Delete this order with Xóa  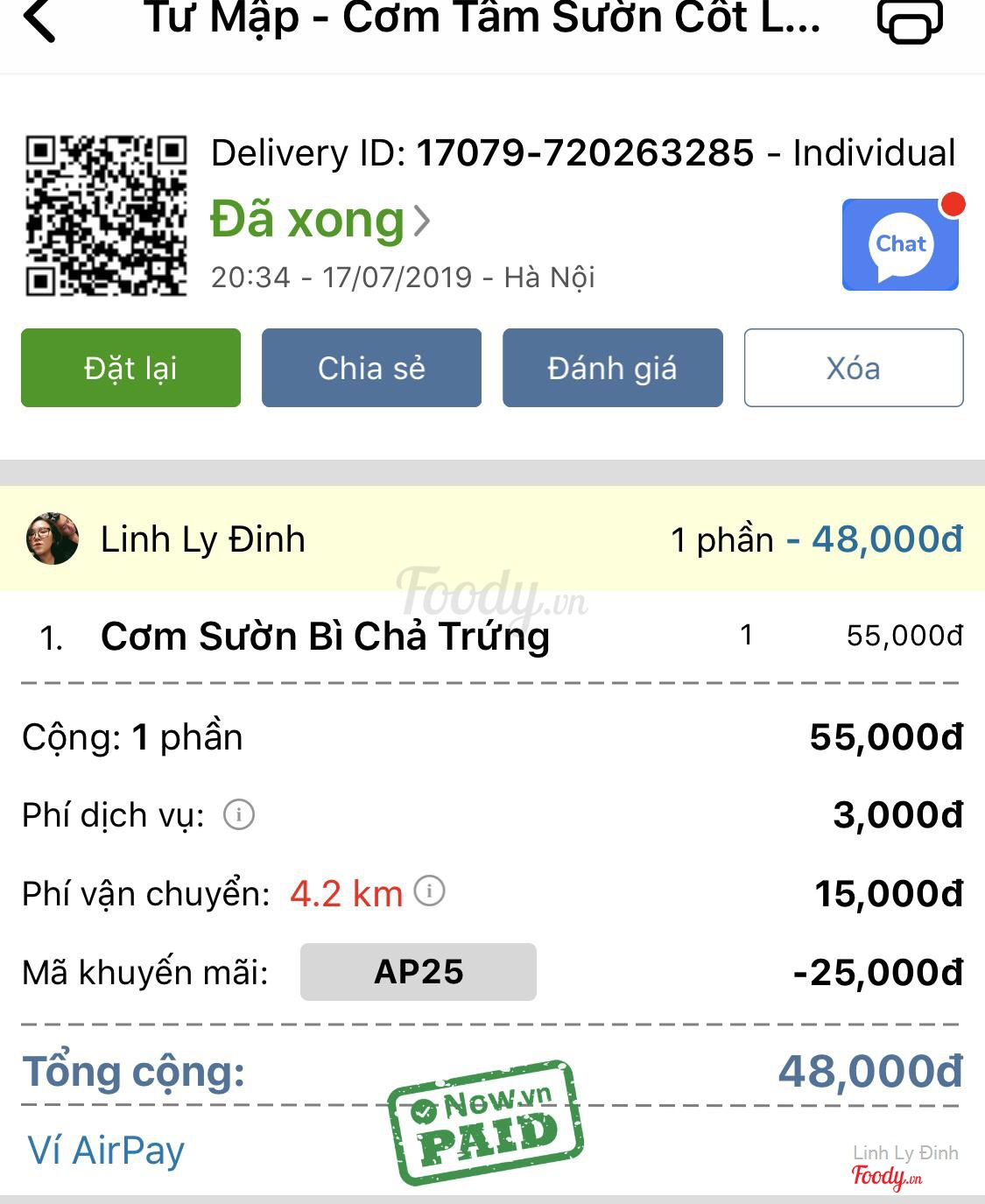[x=853, y=368]
